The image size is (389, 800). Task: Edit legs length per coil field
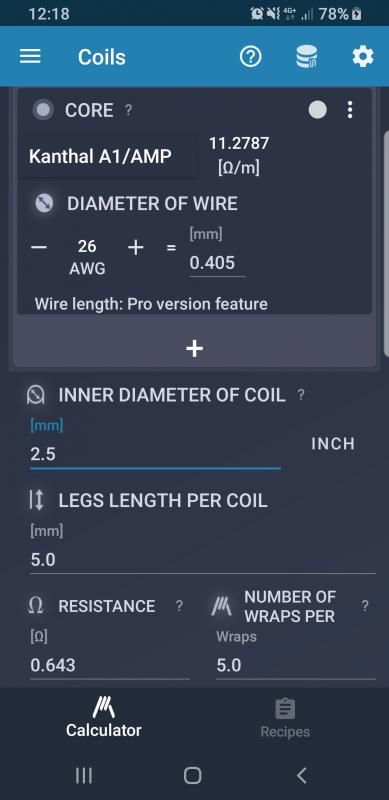click(x=203, y=560)
